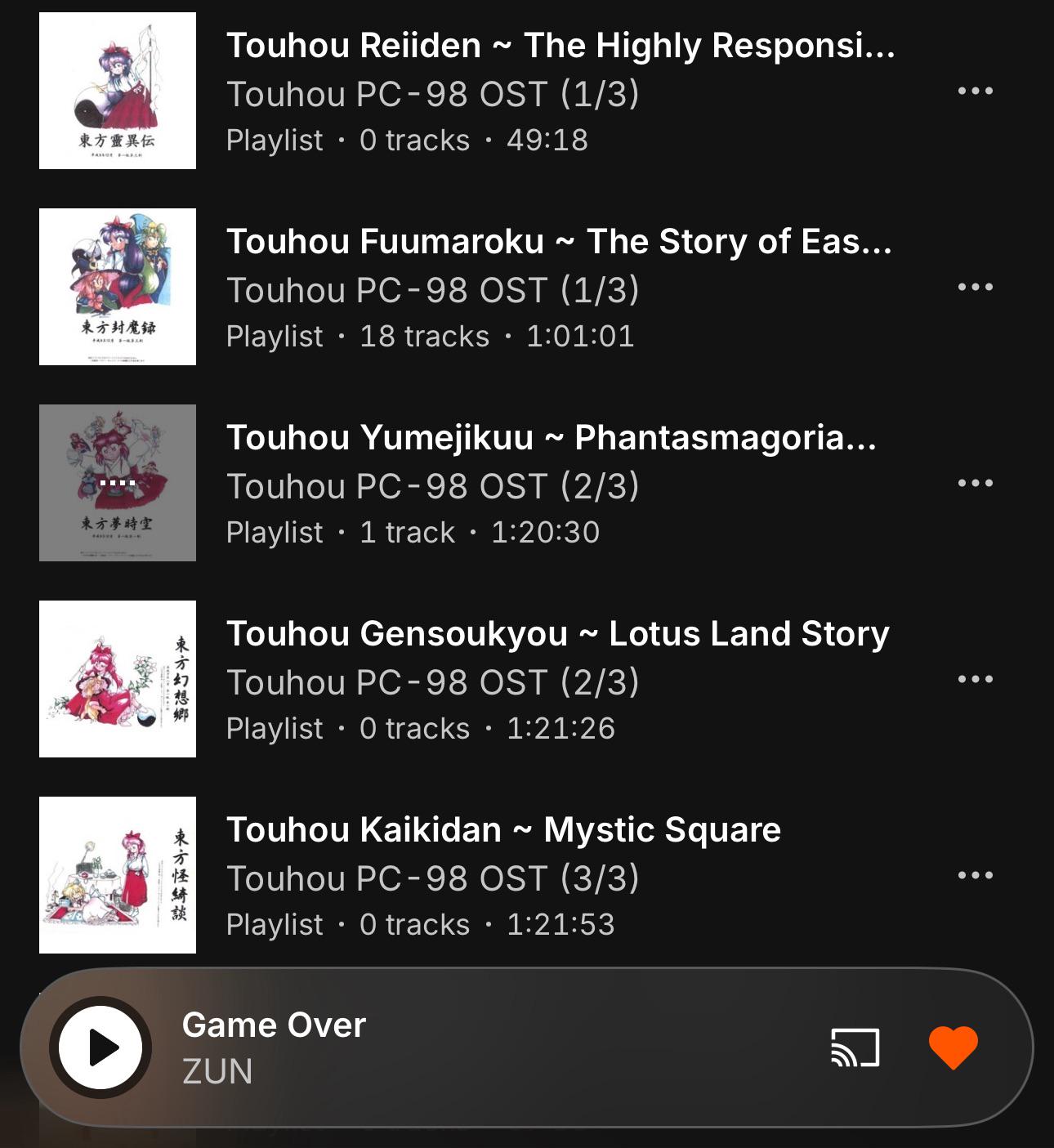Open more options for Touhou Reiiden

coord(975,91)
